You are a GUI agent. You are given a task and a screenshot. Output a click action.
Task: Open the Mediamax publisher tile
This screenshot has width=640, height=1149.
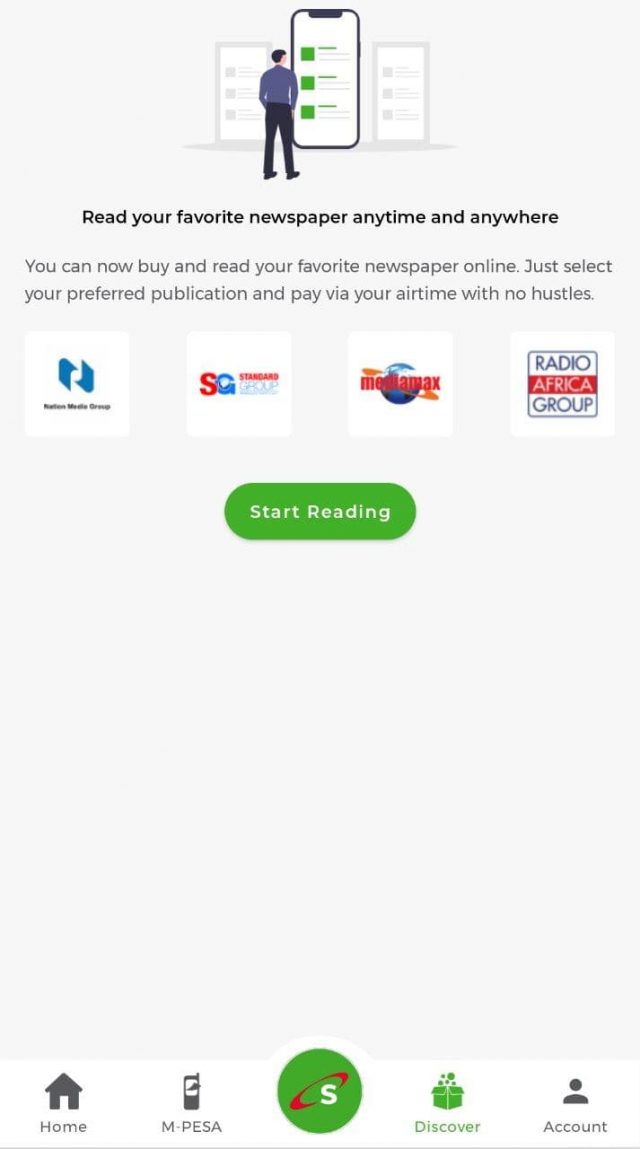click(x=400, y=384)
